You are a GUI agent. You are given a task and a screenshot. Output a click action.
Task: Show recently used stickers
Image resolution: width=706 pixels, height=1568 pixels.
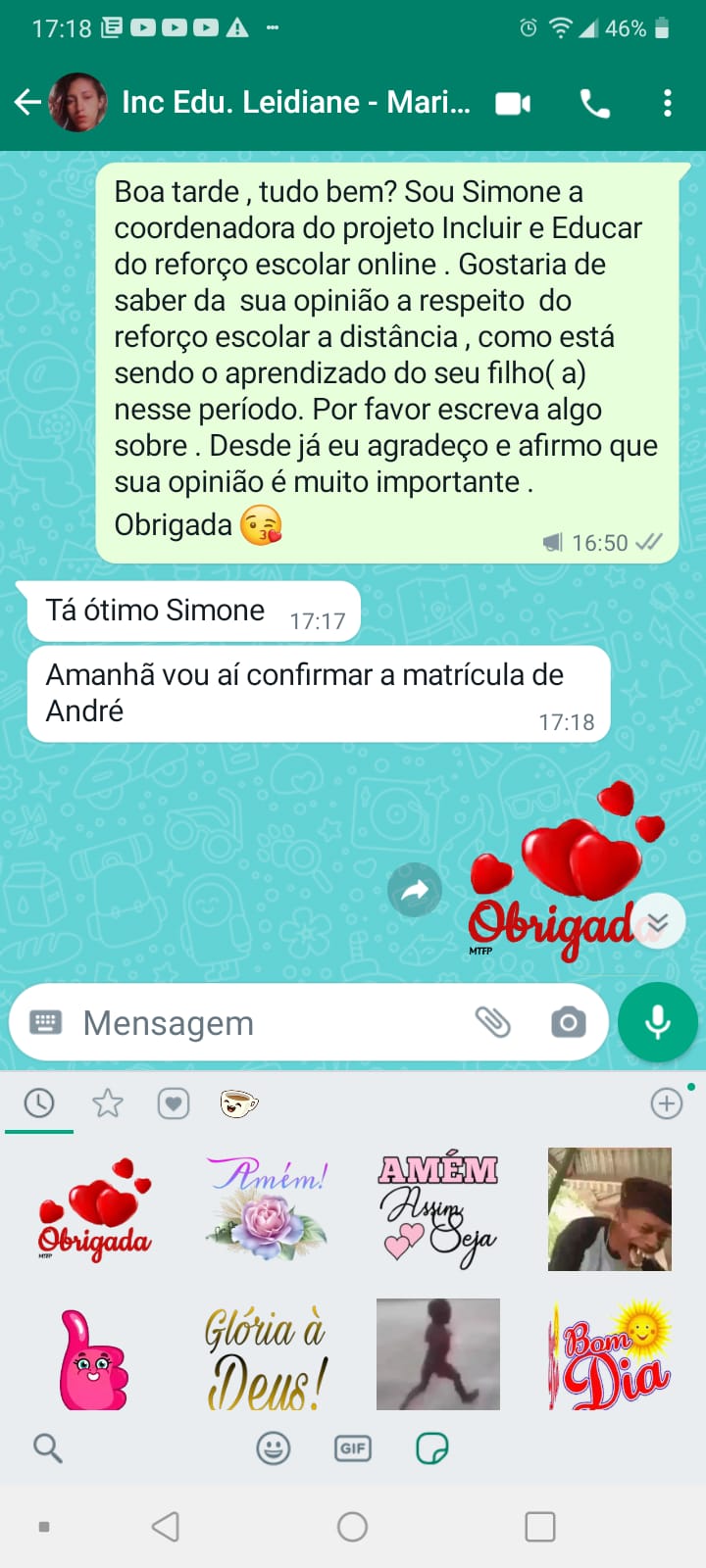39,1103
